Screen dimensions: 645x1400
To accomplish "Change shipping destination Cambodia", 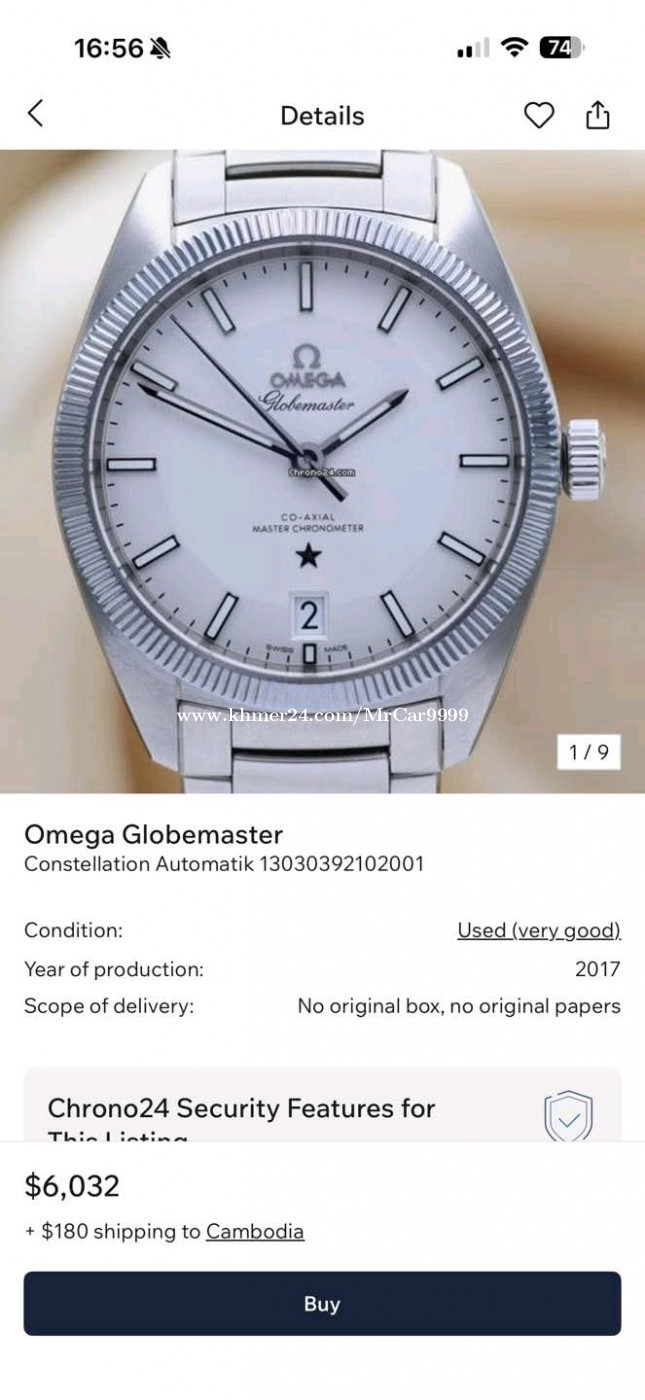I will point(255,1231).
